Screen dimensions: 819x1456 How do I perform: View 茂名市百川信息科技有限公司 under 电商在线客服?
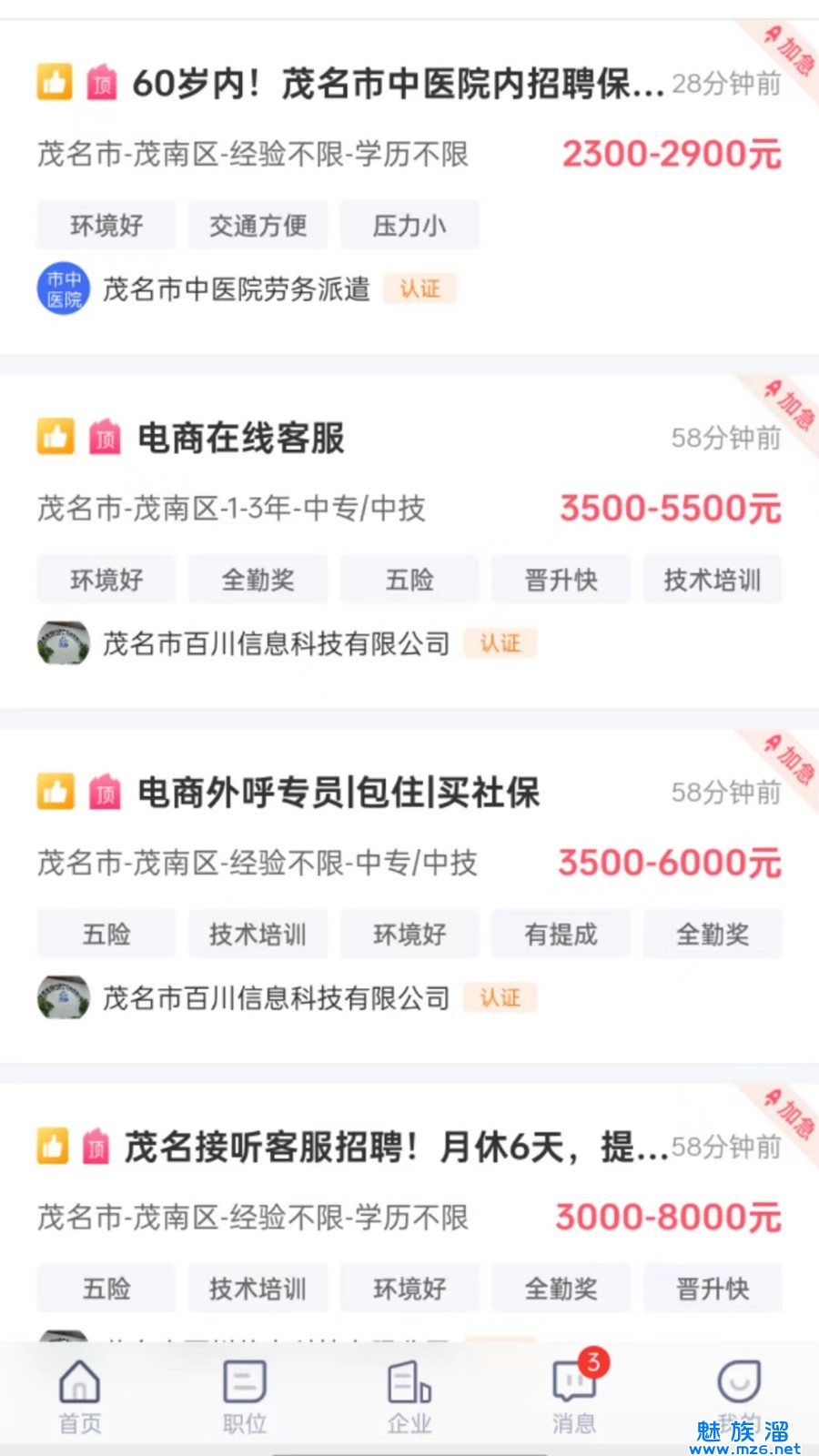click(277, 644)
